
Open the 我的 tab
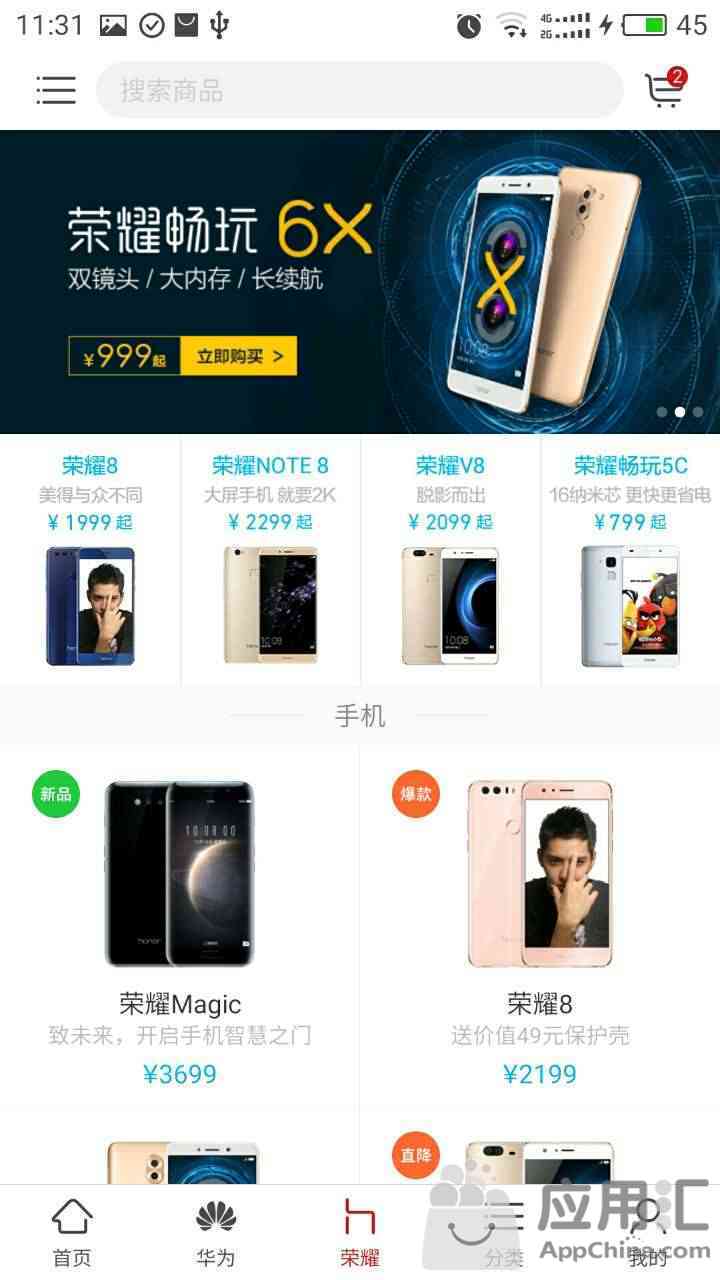(648, 1232)
